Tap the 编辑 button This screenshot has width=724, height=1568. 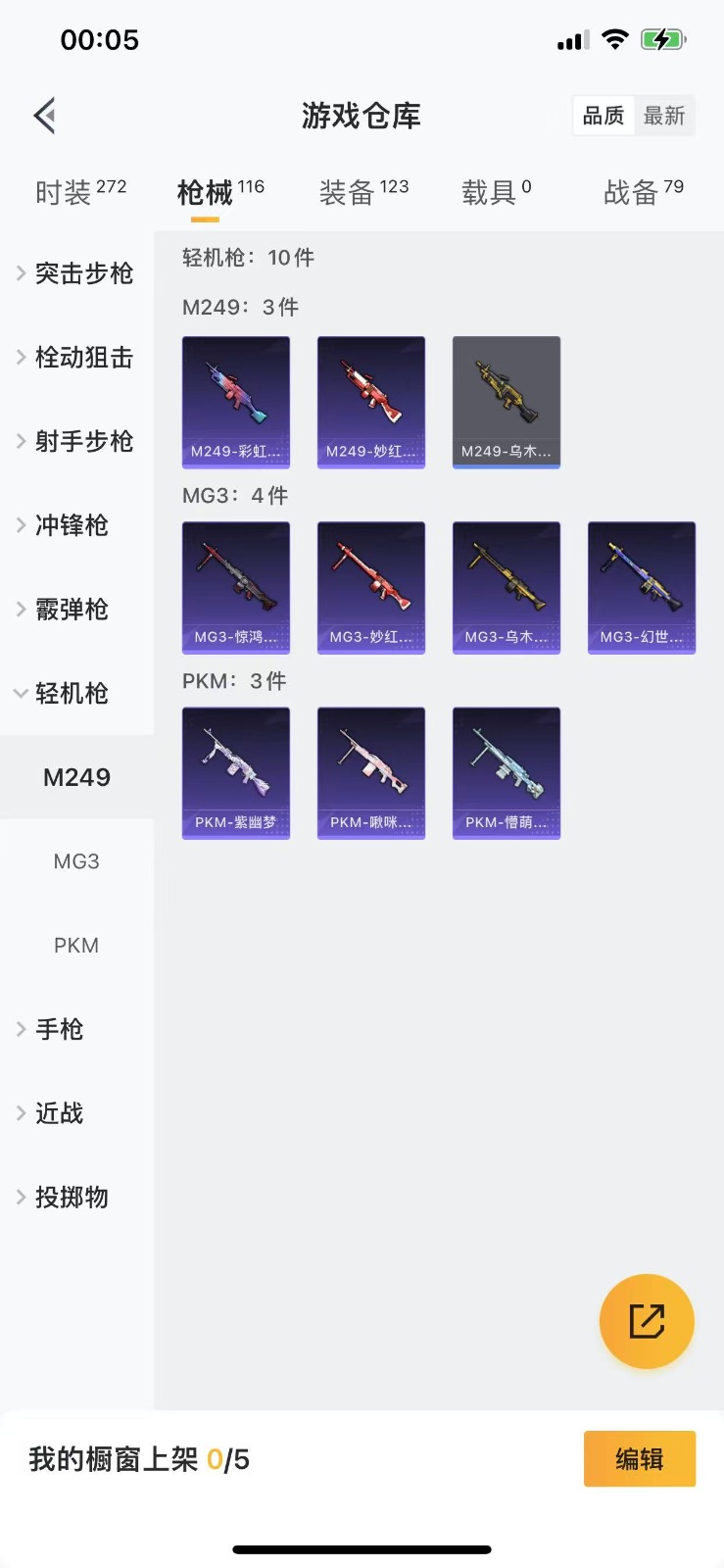[639, 1459]
